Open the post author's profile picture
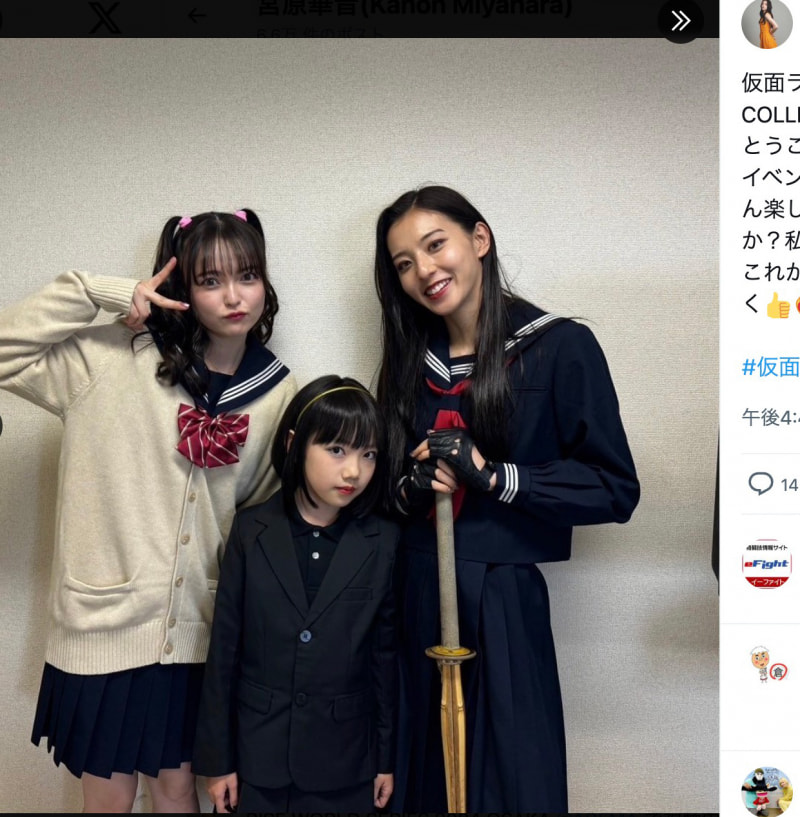 tap(766, 22)
